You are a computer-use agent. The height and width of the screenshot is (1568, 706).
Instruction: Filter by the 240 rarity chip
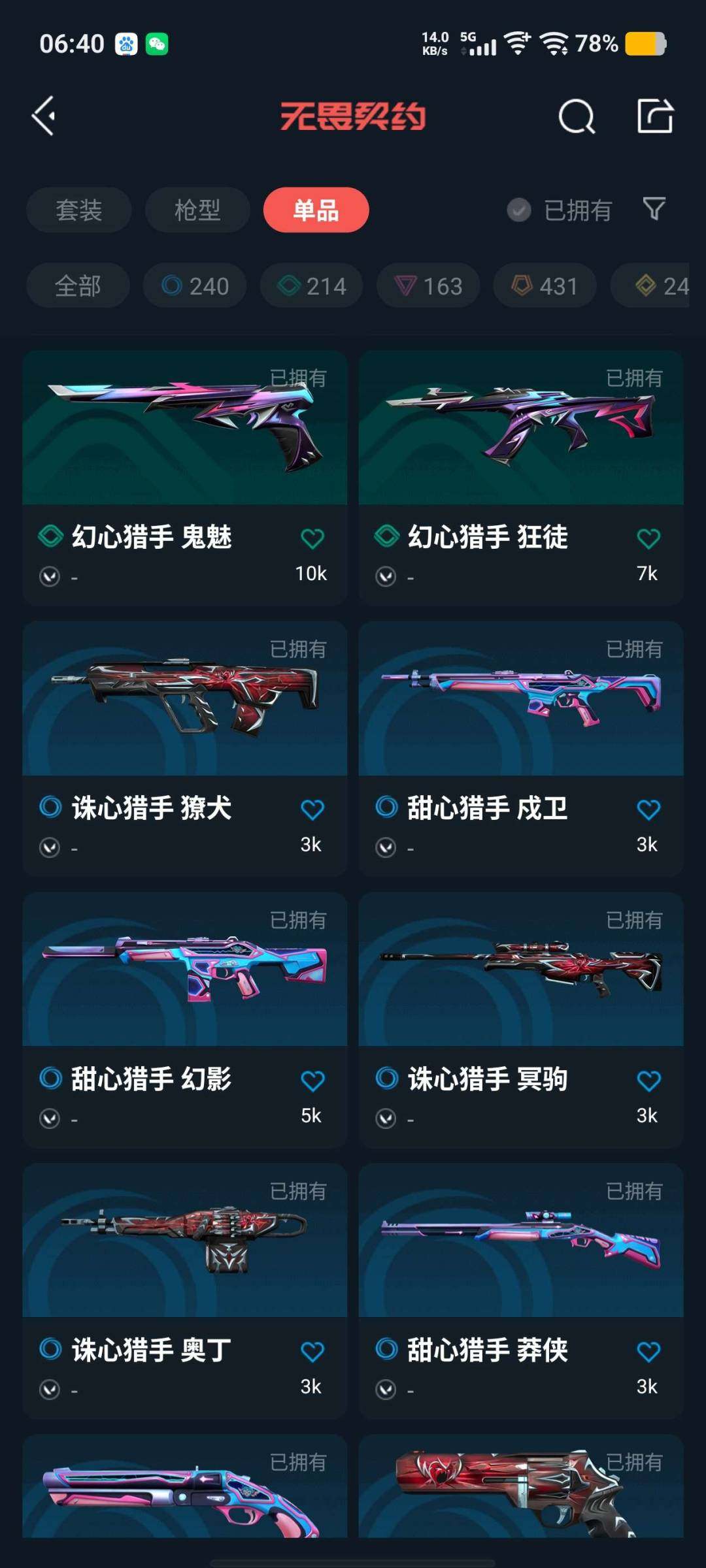coord(195,286)
